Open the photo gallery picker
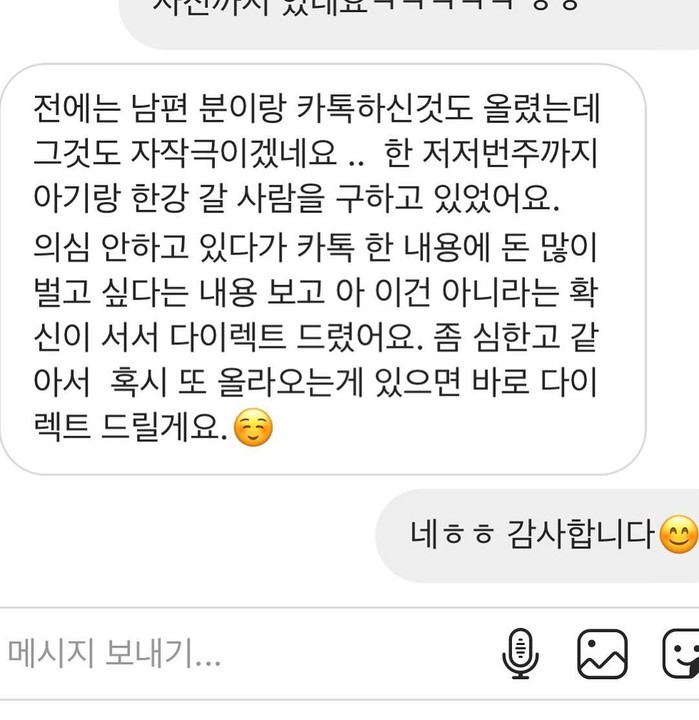The height and width of the screenshot is (720, 699). pyautogui.click(x=602, y=655)
